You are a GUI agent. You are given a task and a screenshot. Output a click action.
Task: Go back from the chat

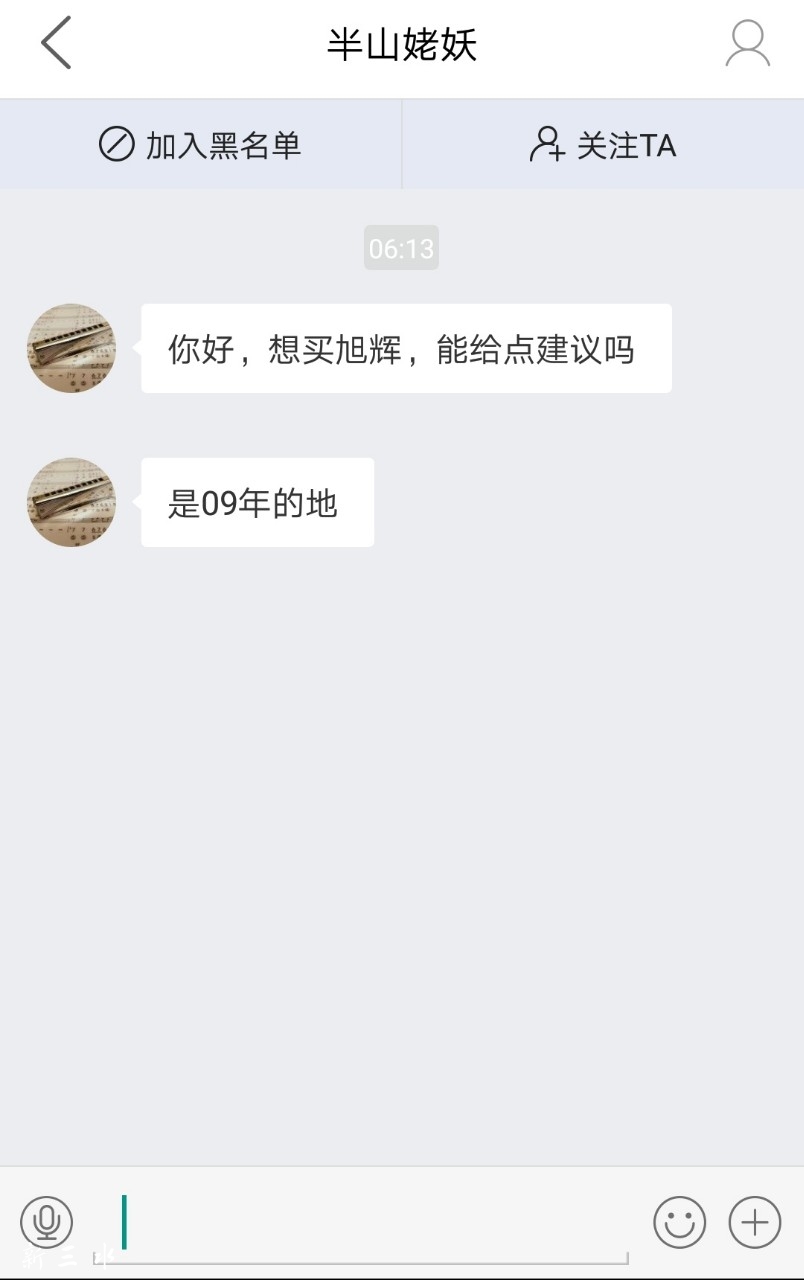point(56,44)
